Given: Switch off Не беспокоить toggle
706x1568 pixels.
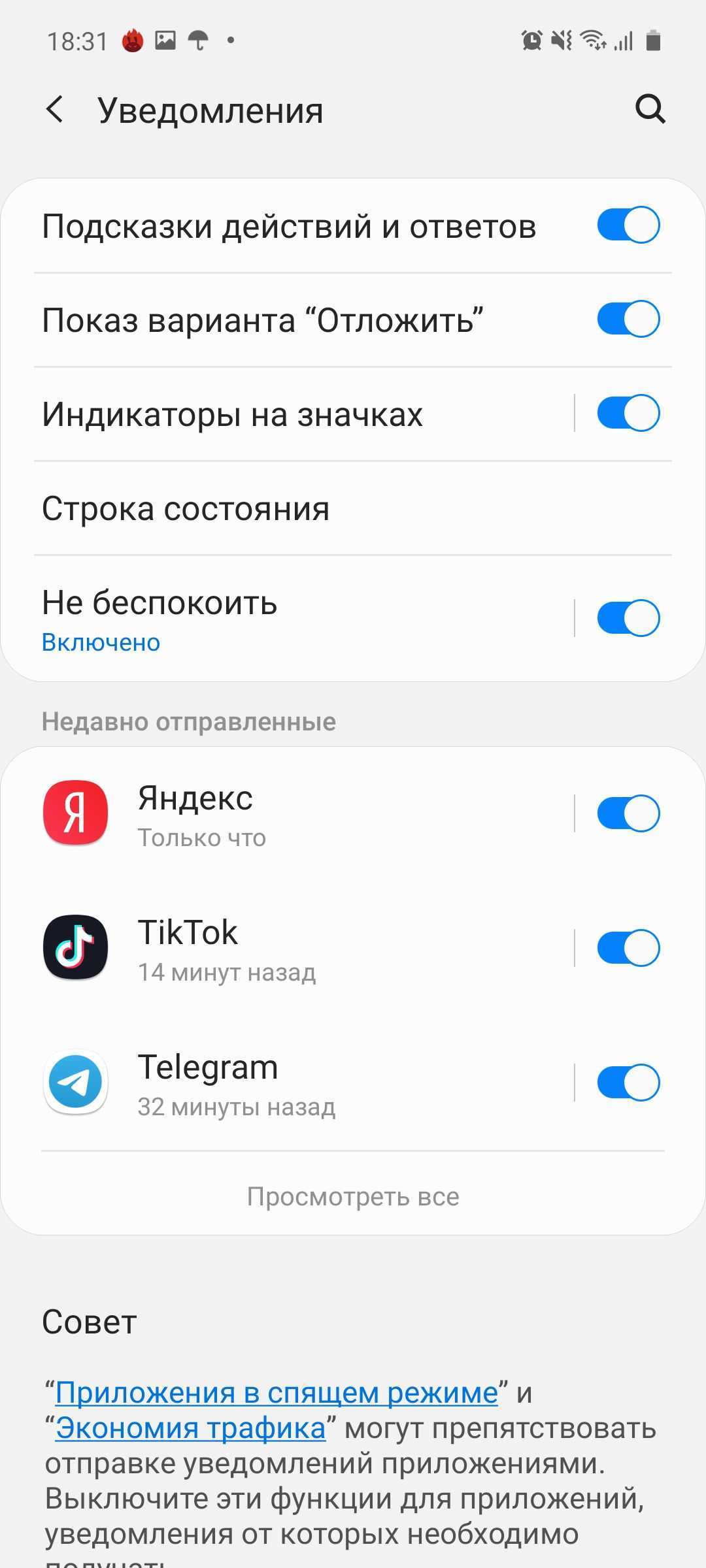Looking at the screenshot, I should point(628,618).
